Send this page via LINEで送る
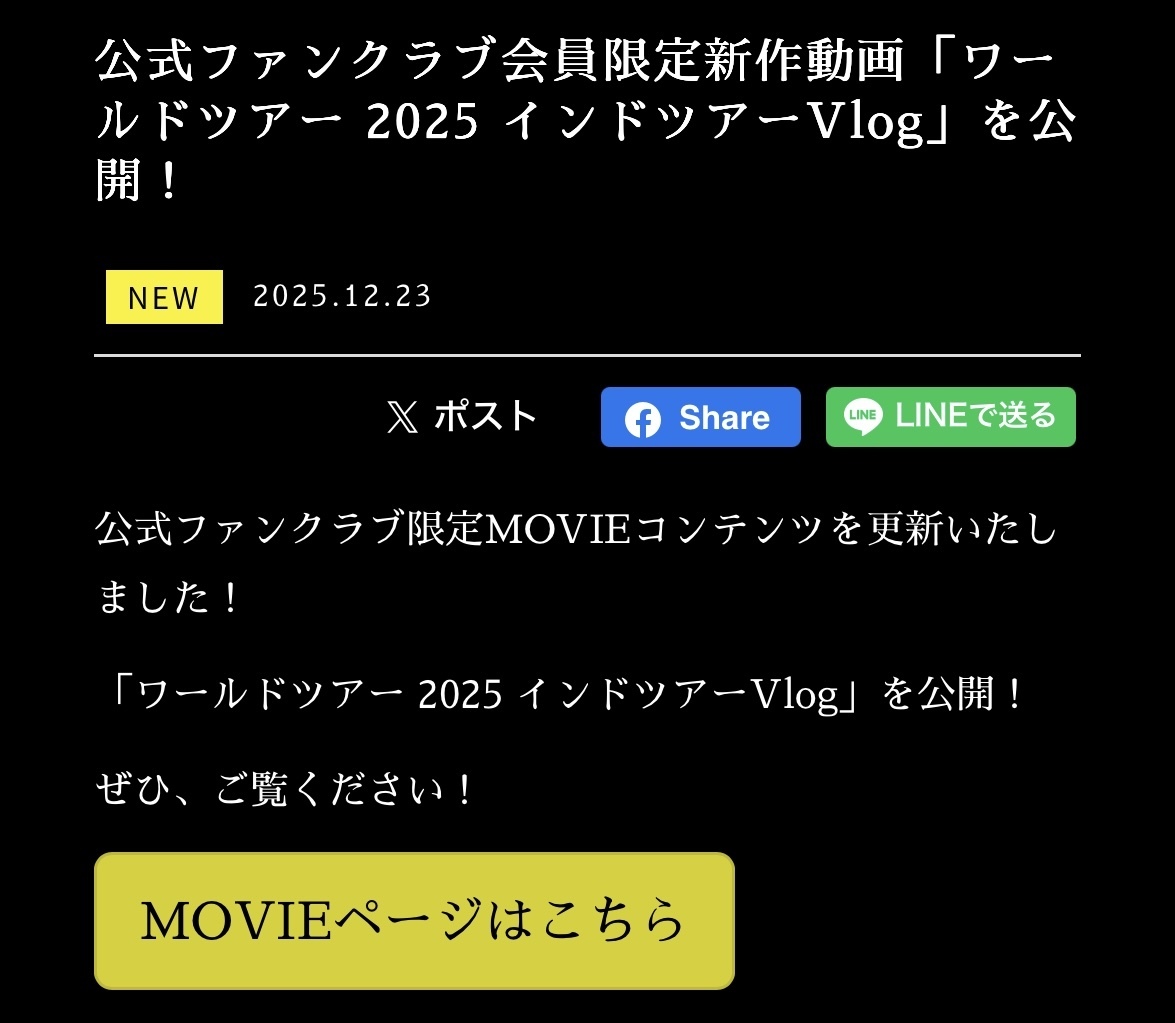 [950, 416]
